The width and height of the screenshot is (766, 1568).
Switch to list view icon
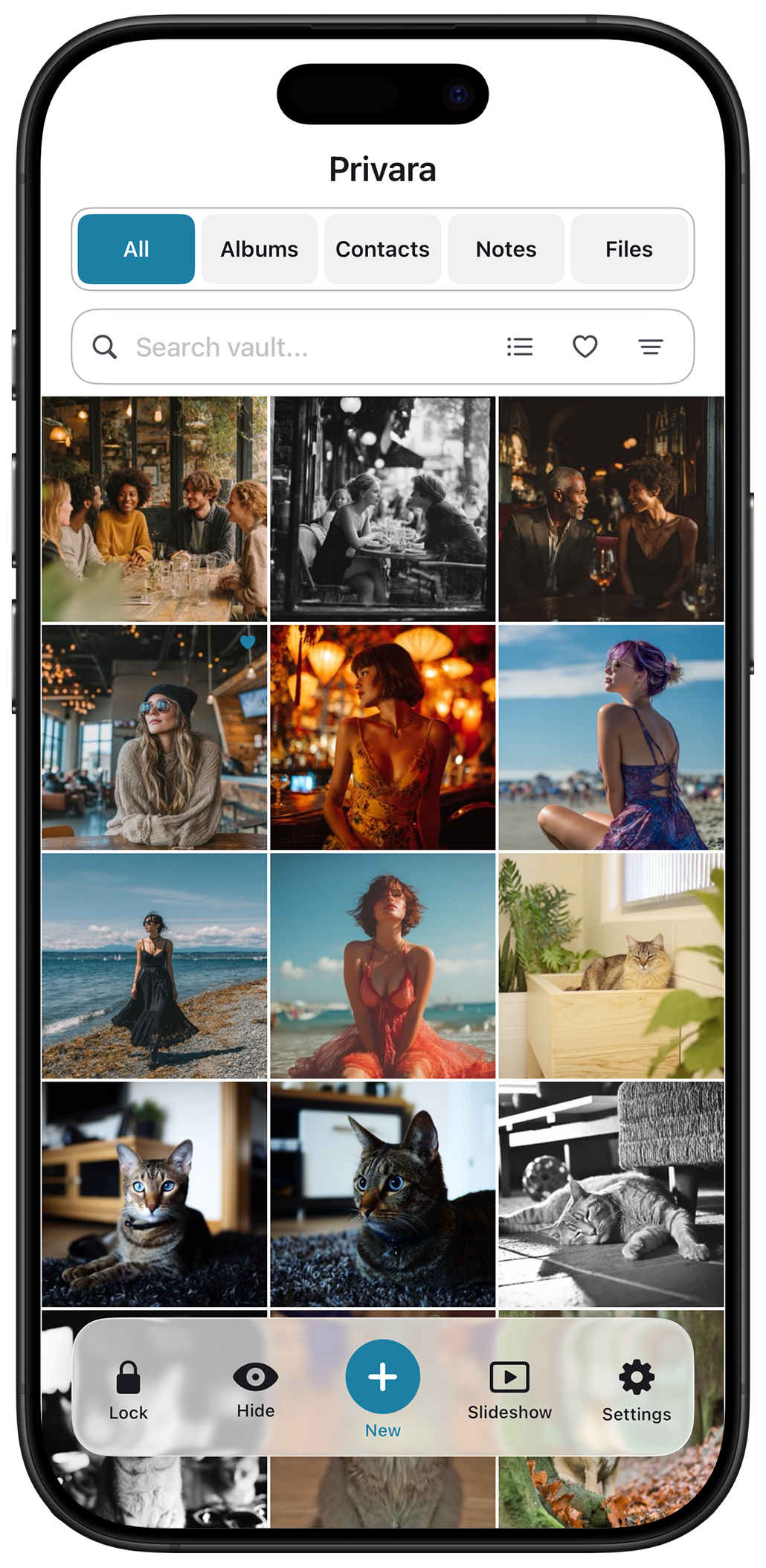pos(520,347)
